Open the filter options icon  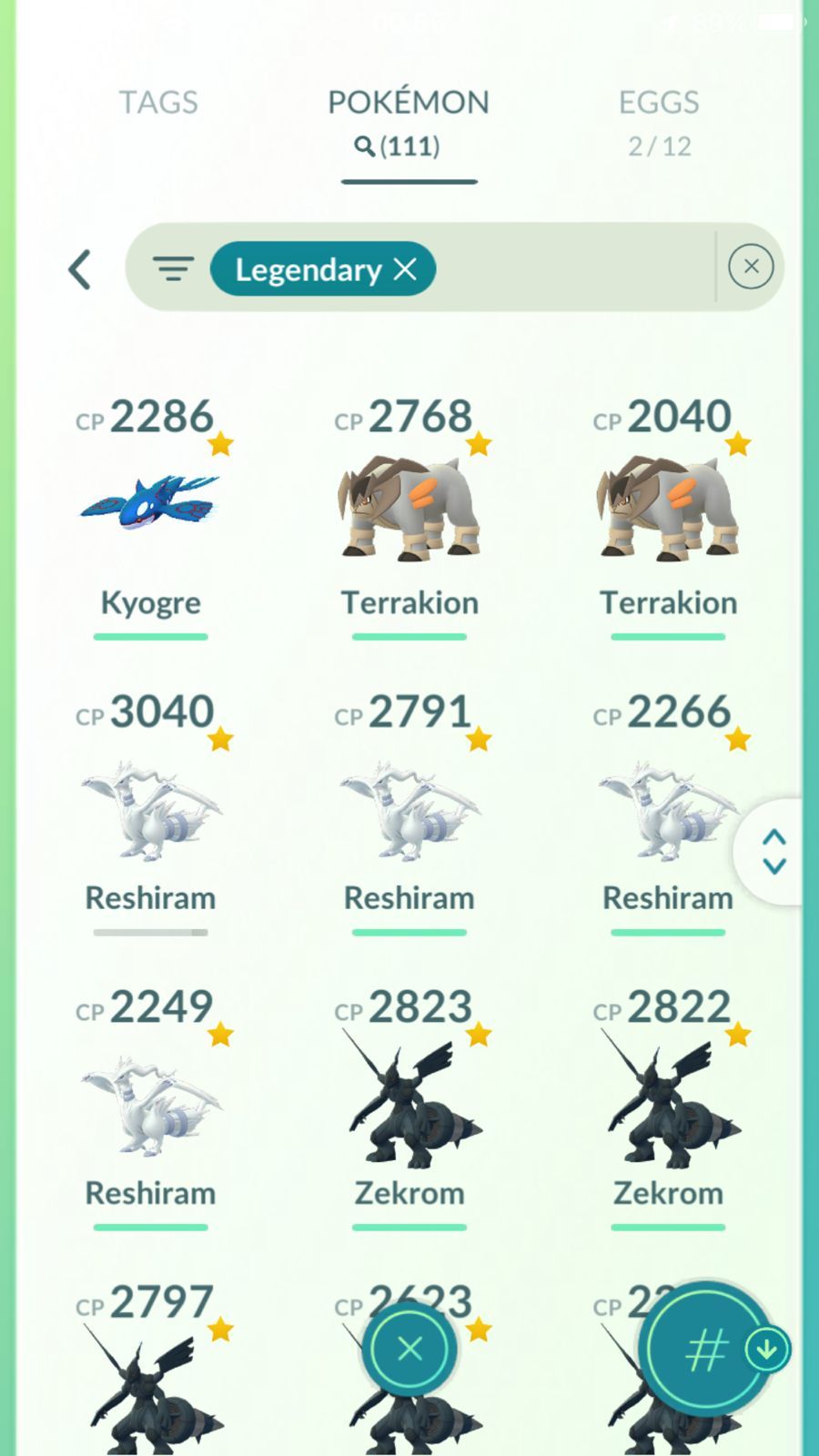[x=173, y=268]
